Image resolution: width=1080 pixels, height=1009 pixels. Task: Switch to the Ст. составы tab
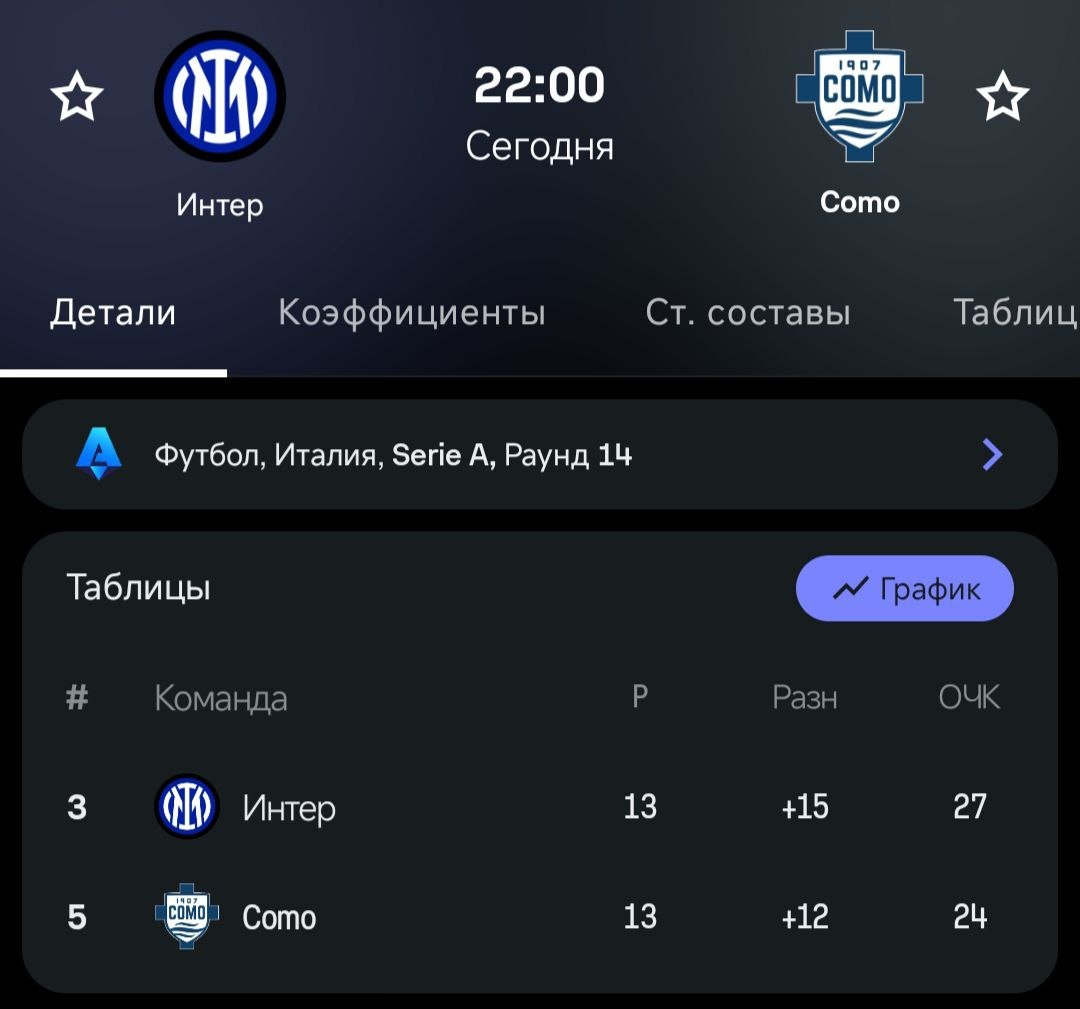(748, 313)
